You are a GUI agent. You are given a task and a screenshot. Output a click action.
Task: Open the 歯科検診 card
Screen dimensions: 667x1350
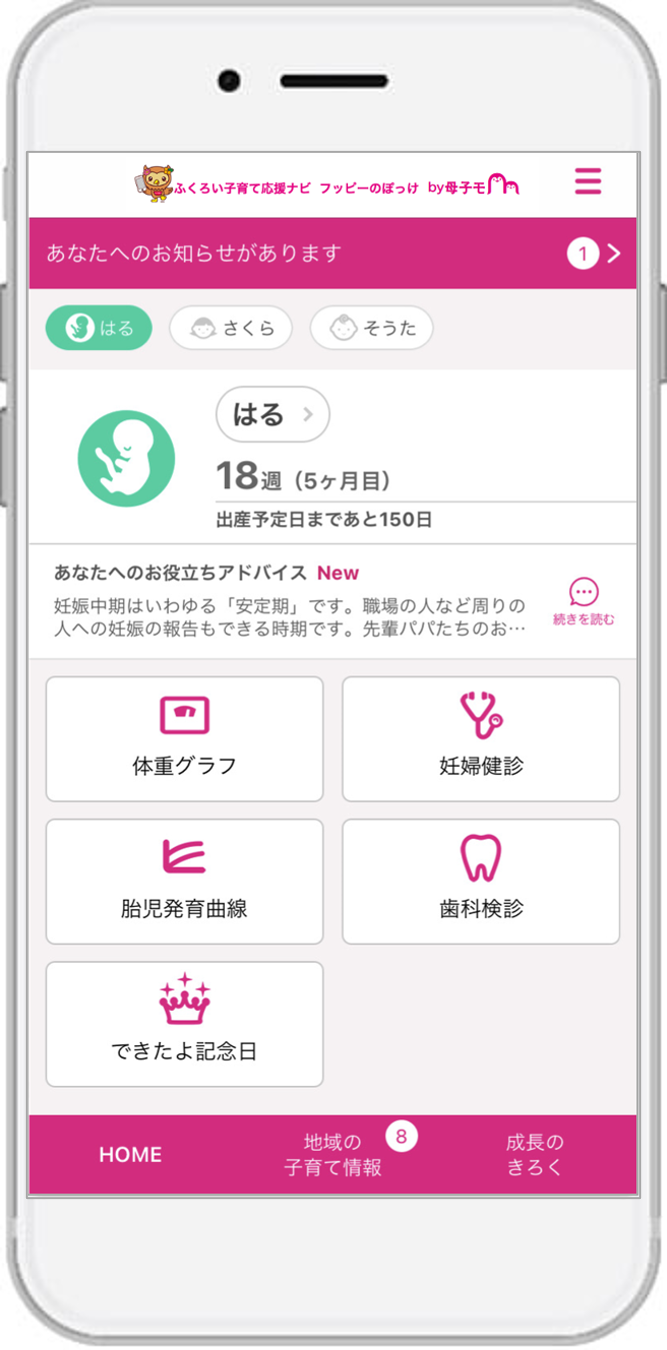[481, 881]
